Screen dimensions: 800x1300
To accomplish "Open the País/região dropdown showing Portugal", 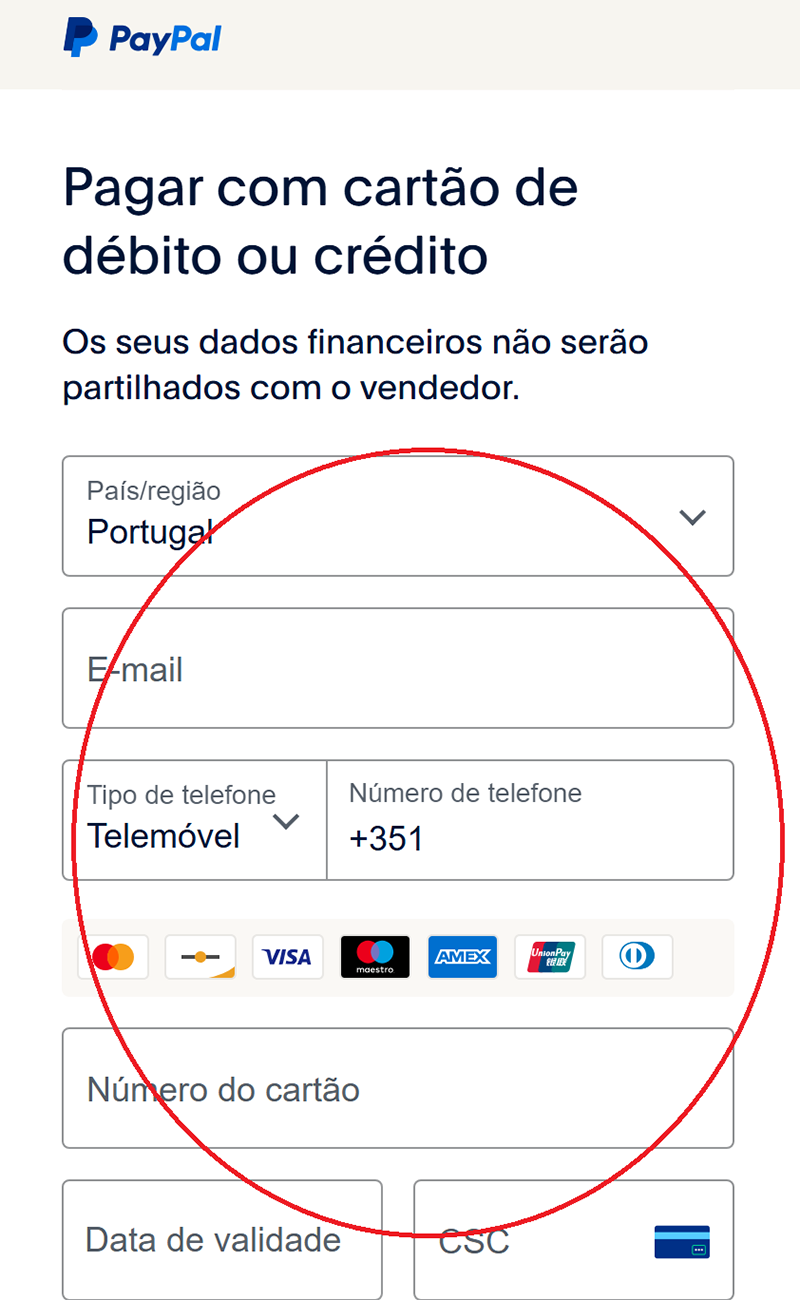I will point(398,516).
